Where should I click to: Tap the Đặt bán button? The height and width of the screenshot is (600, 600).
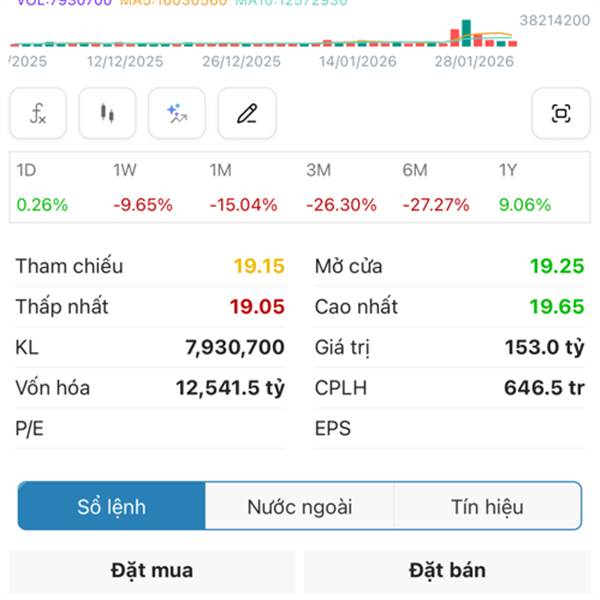pyautogui.click(x=447, y=571)
